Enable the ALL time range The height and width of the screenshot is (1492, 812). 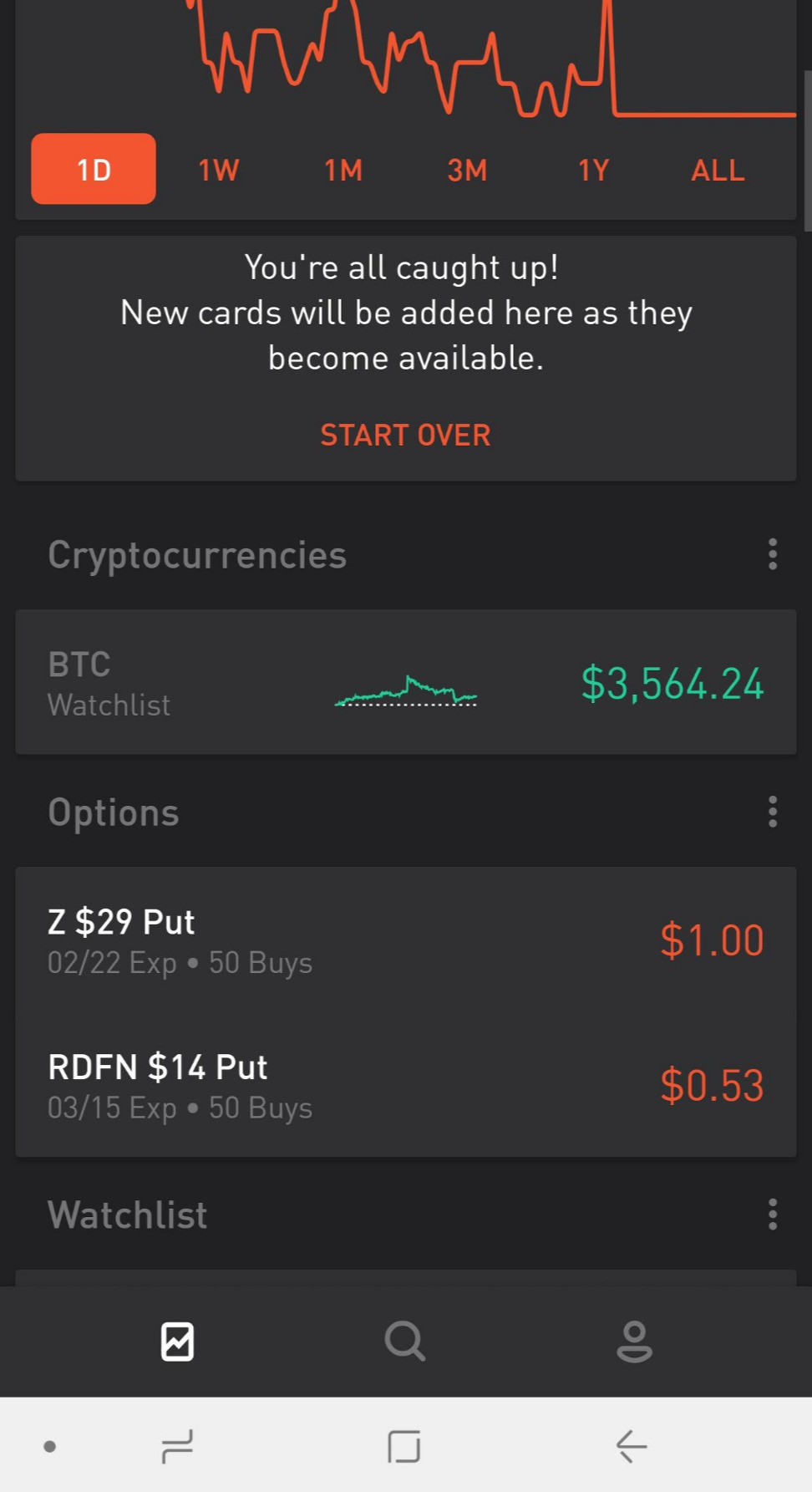(x=717, y=169)
